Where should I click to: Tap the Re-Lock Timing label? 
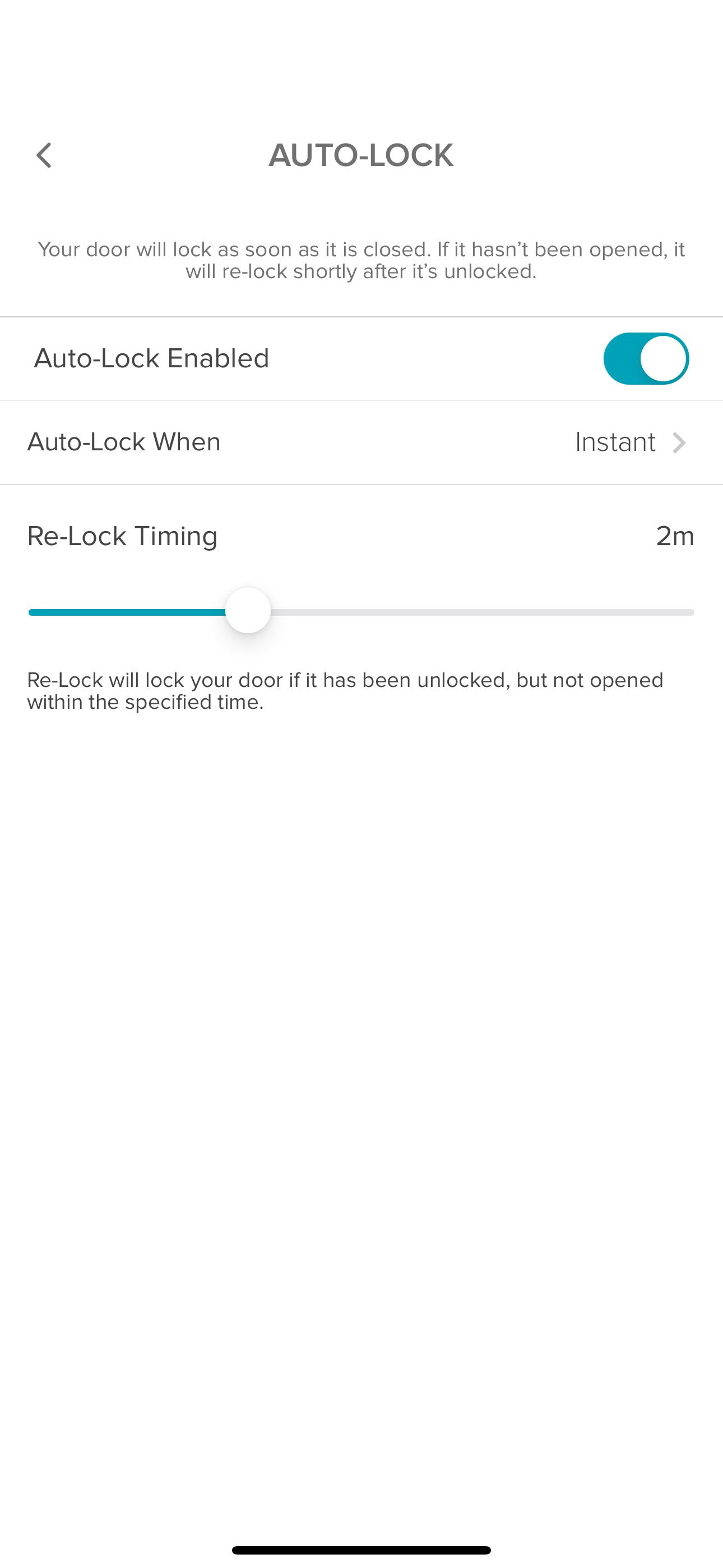[x=122, y=536]
